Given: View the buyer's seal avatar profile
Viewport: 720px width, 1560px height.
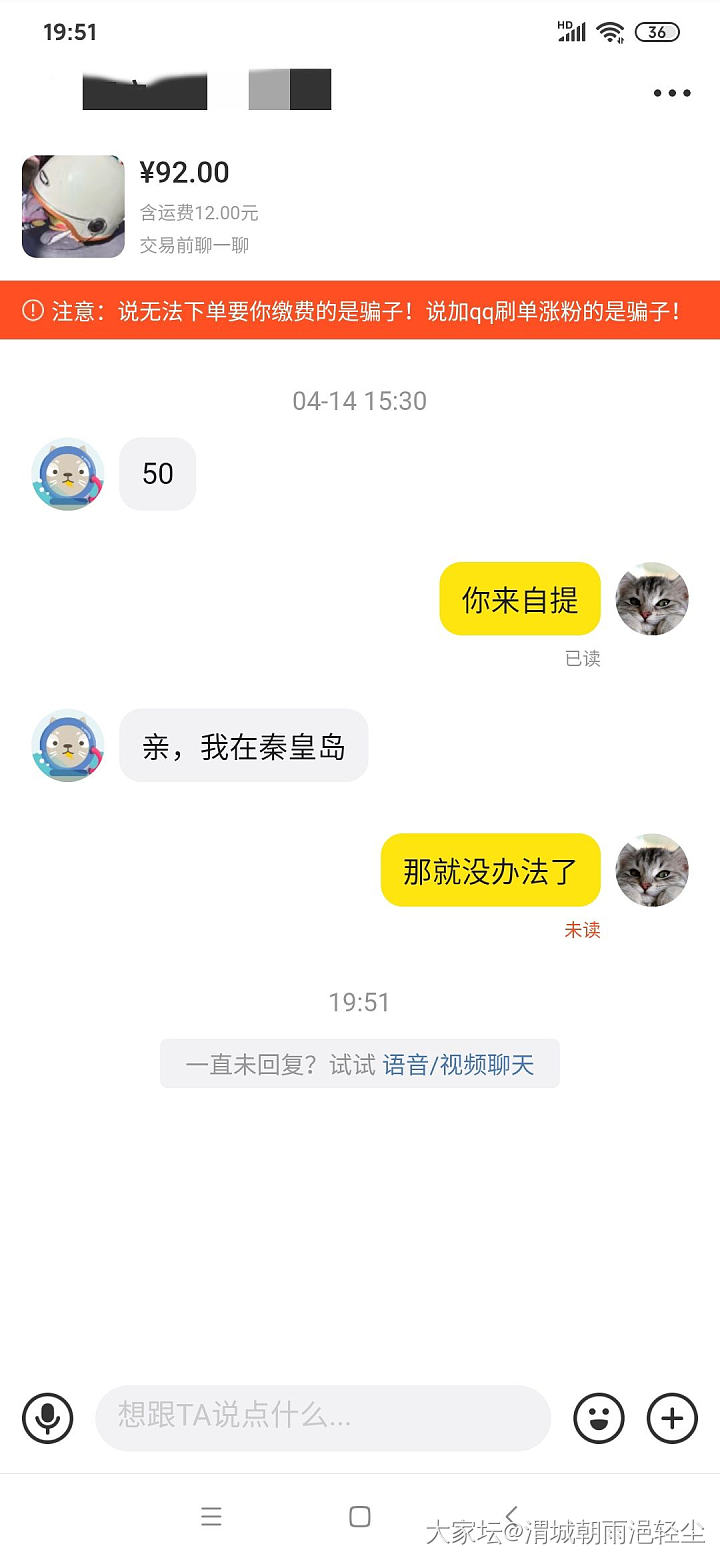Looking at the screenshot, I should pyautogui.click(x=68, y=474).
